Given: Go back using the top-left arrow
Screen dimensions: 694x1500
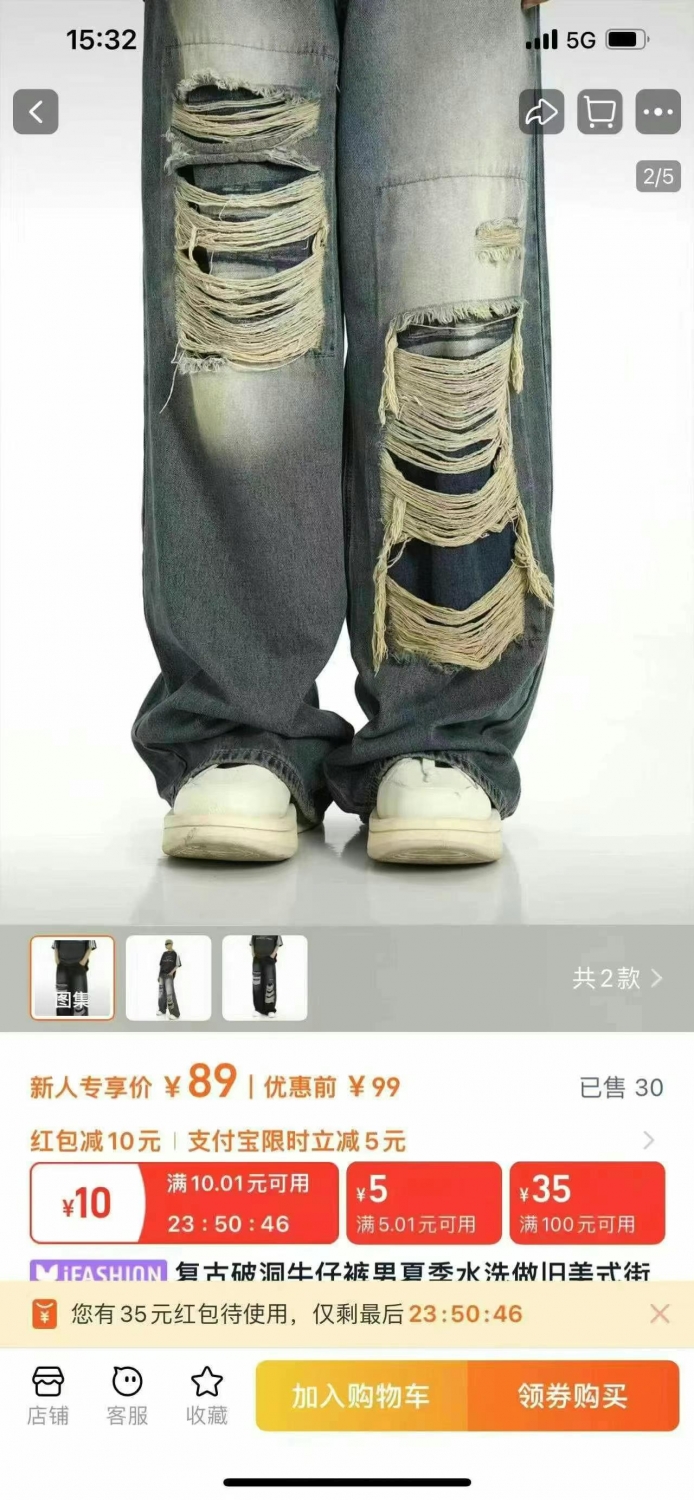Looking at the screenshot, I should (x=36, y=112).
